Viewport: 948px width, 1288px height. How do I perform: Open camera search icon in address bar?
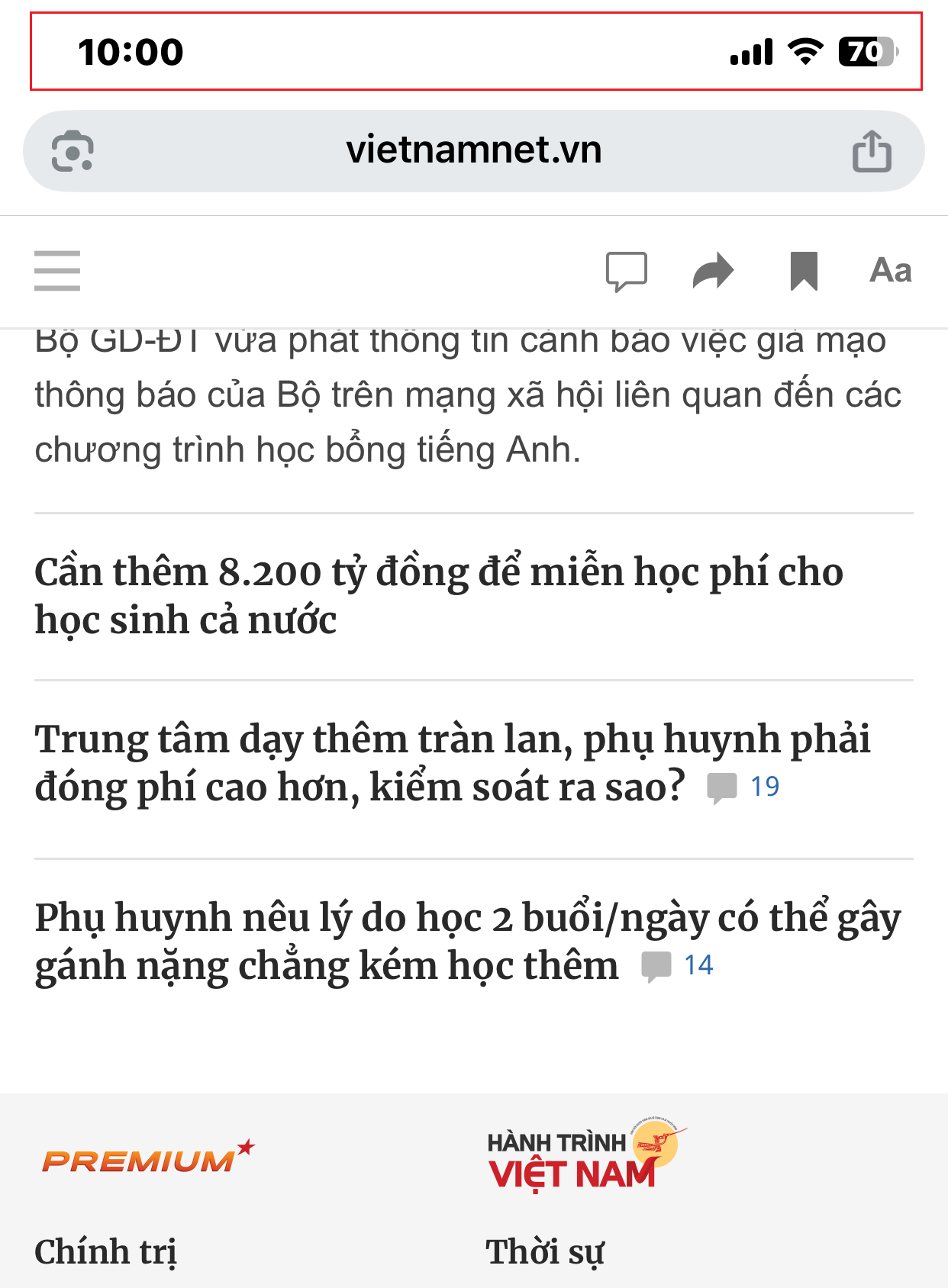(73, 151)
